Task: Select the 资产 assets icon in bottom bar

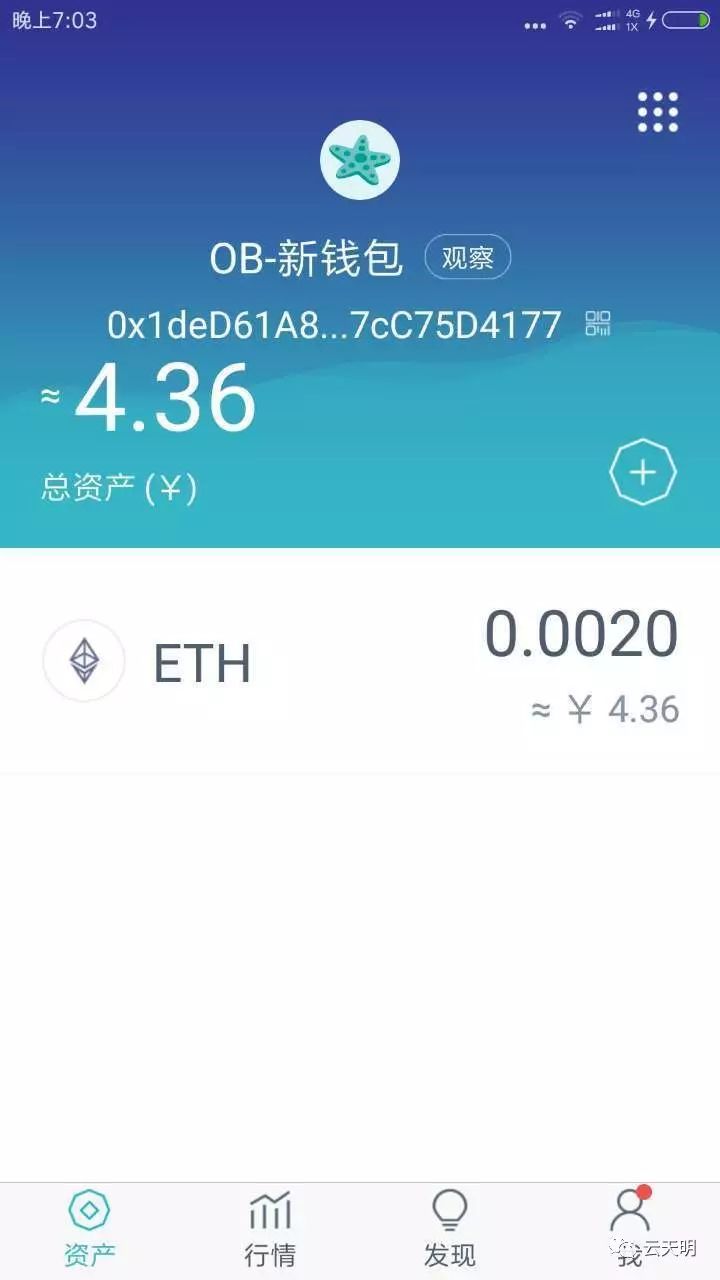Action: click(x=90, y=1212)
